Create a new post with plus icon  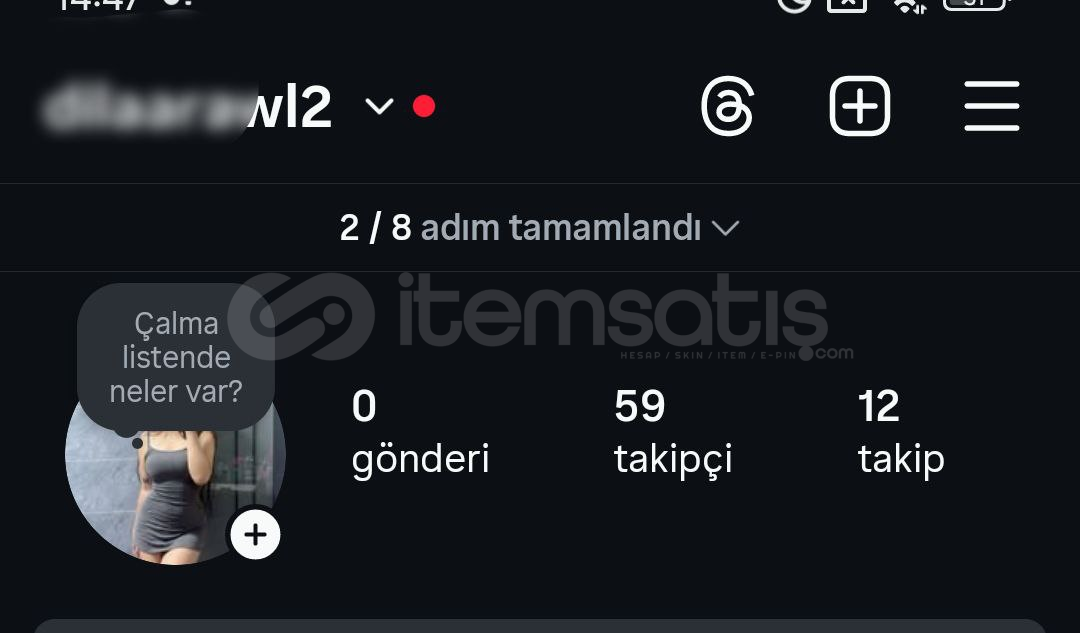point(860,106)
